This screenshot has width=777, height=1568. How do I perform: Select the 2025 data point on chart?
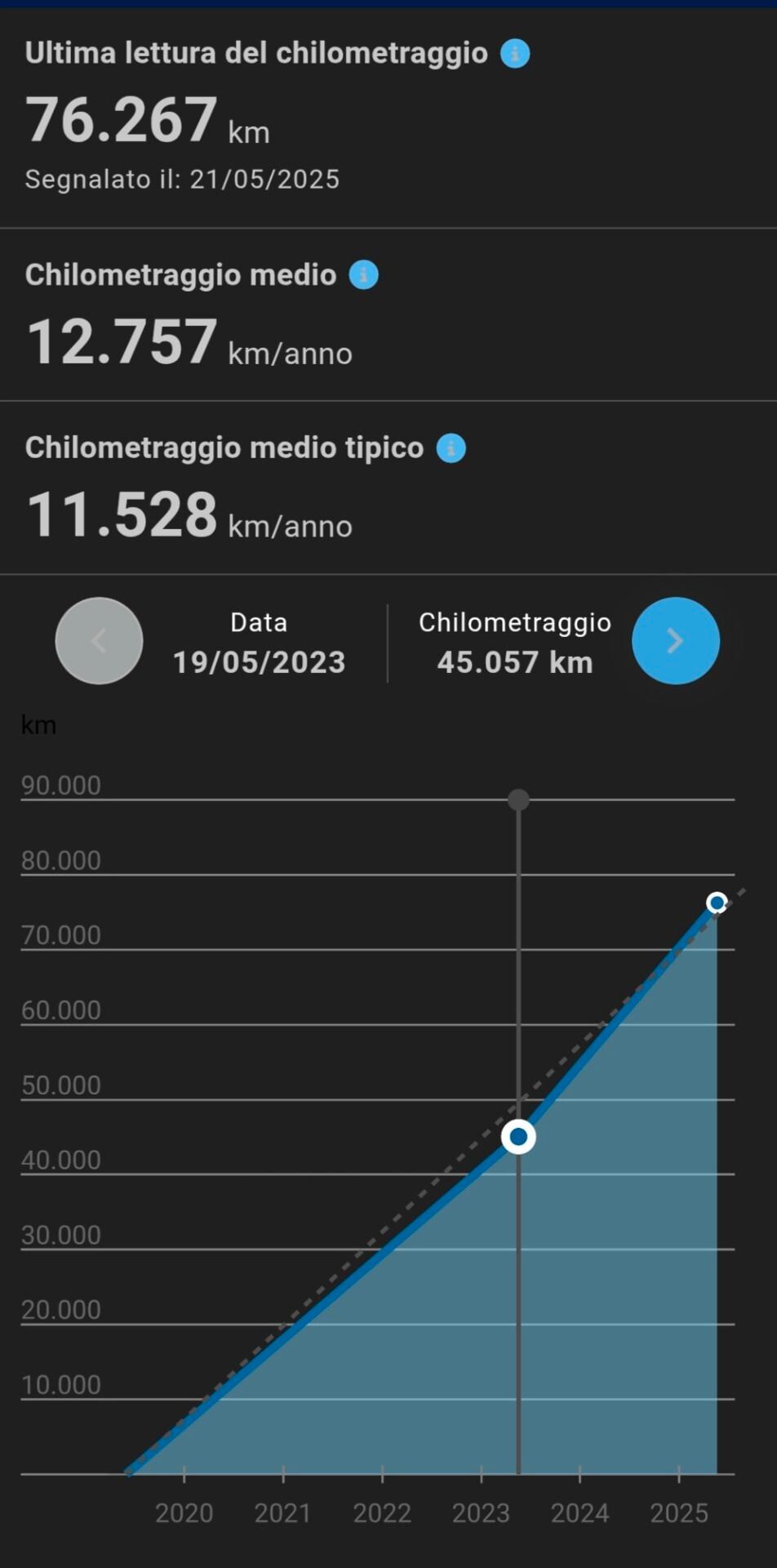tap(717, 903)
